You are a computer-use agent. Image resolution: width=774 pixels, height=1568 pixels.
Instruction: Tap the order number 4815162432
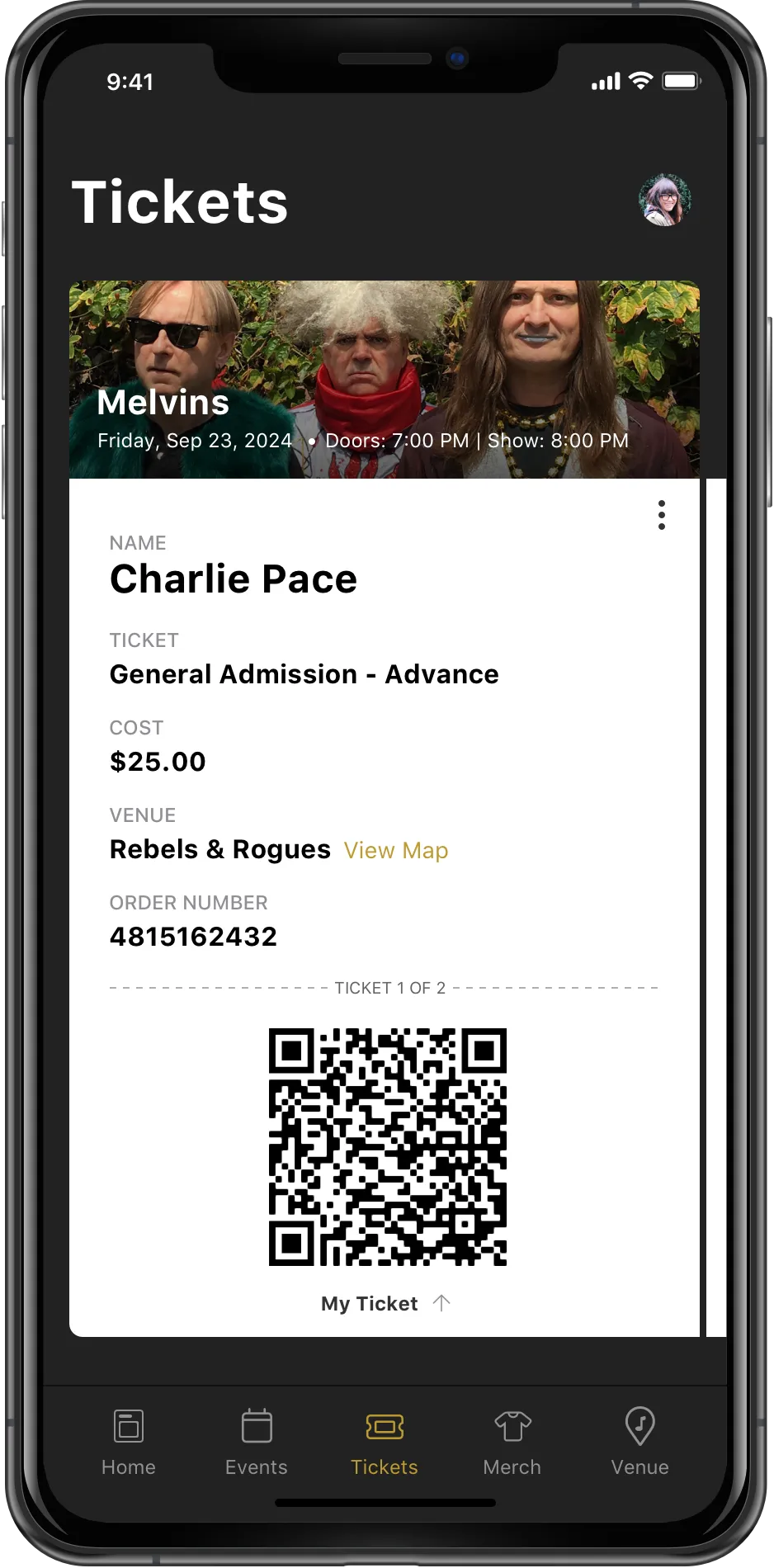[194, 936]
